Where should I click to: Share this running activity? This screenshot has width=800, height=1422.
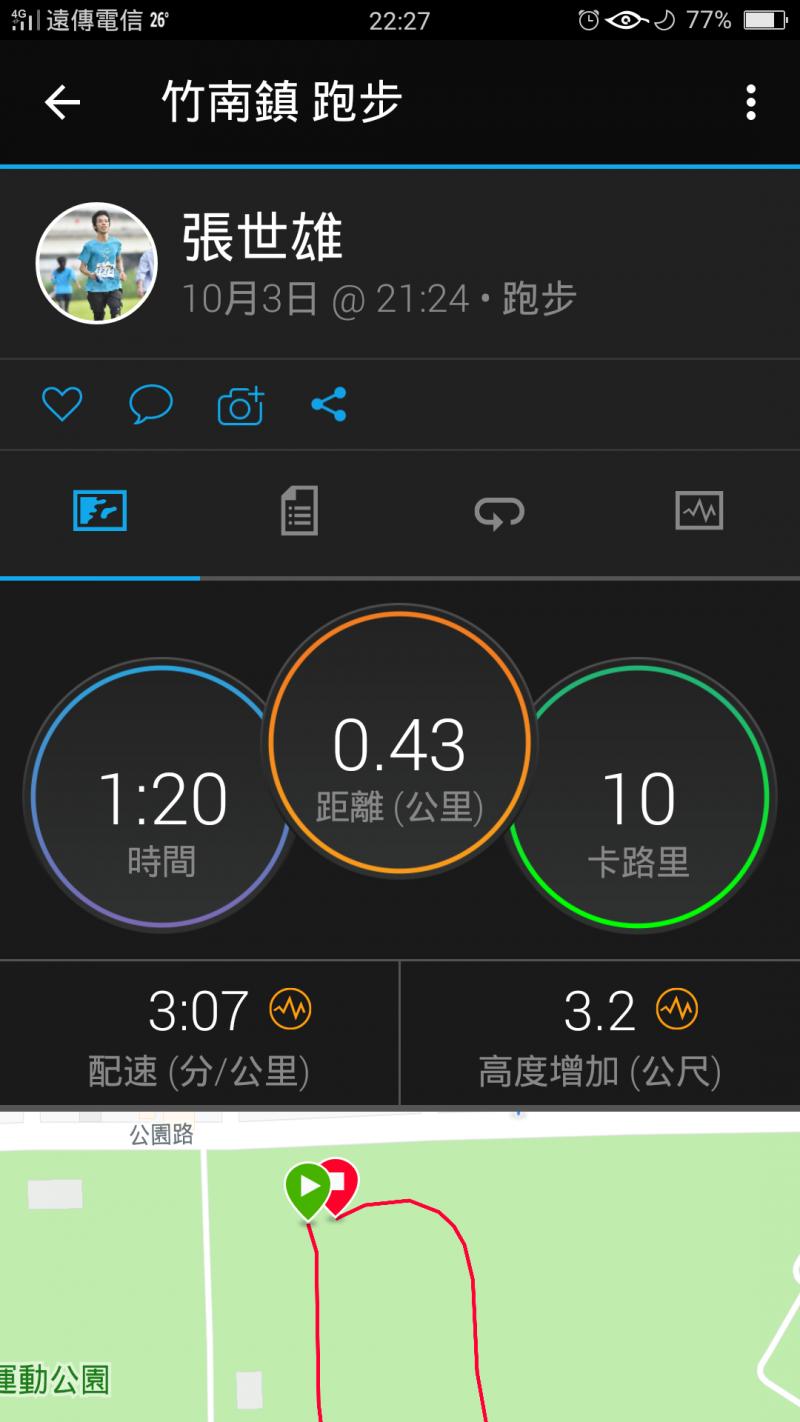coord(329,405)
